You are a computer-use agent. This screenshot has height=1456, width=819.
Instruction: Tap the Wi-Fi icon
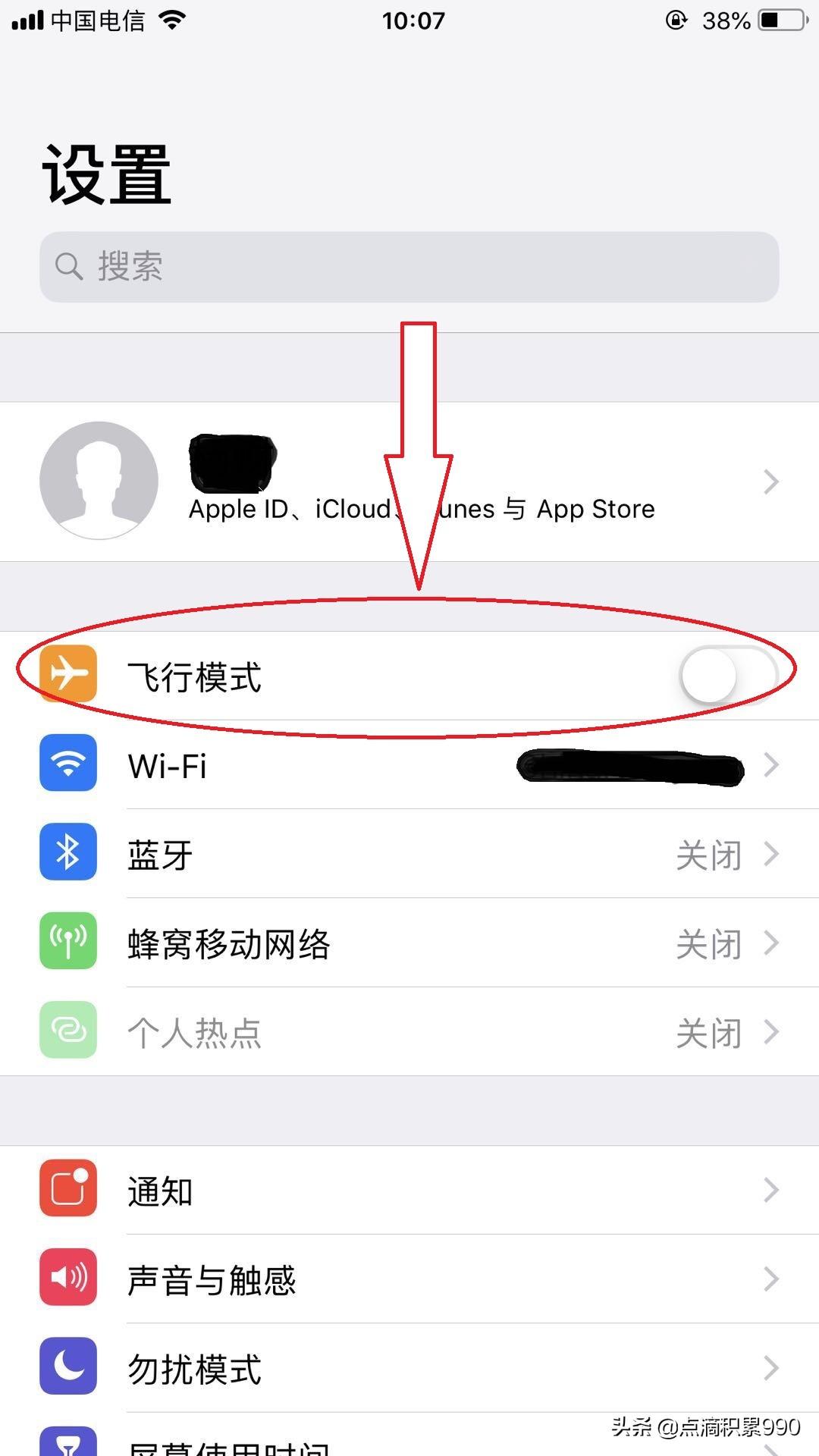click(68, 764)
